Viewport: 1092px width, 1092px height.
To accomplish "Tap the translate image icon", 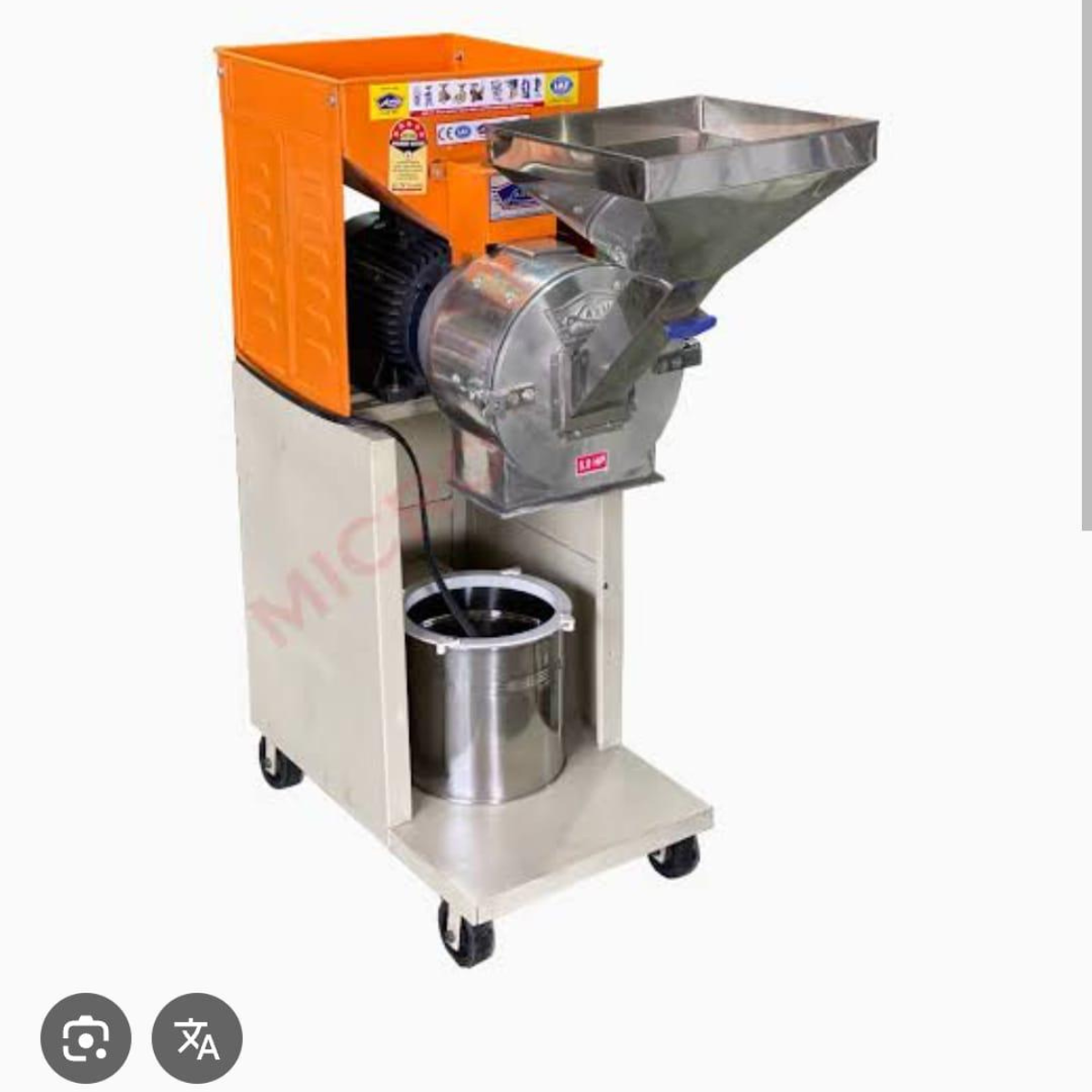I will tap(197, 1038).
